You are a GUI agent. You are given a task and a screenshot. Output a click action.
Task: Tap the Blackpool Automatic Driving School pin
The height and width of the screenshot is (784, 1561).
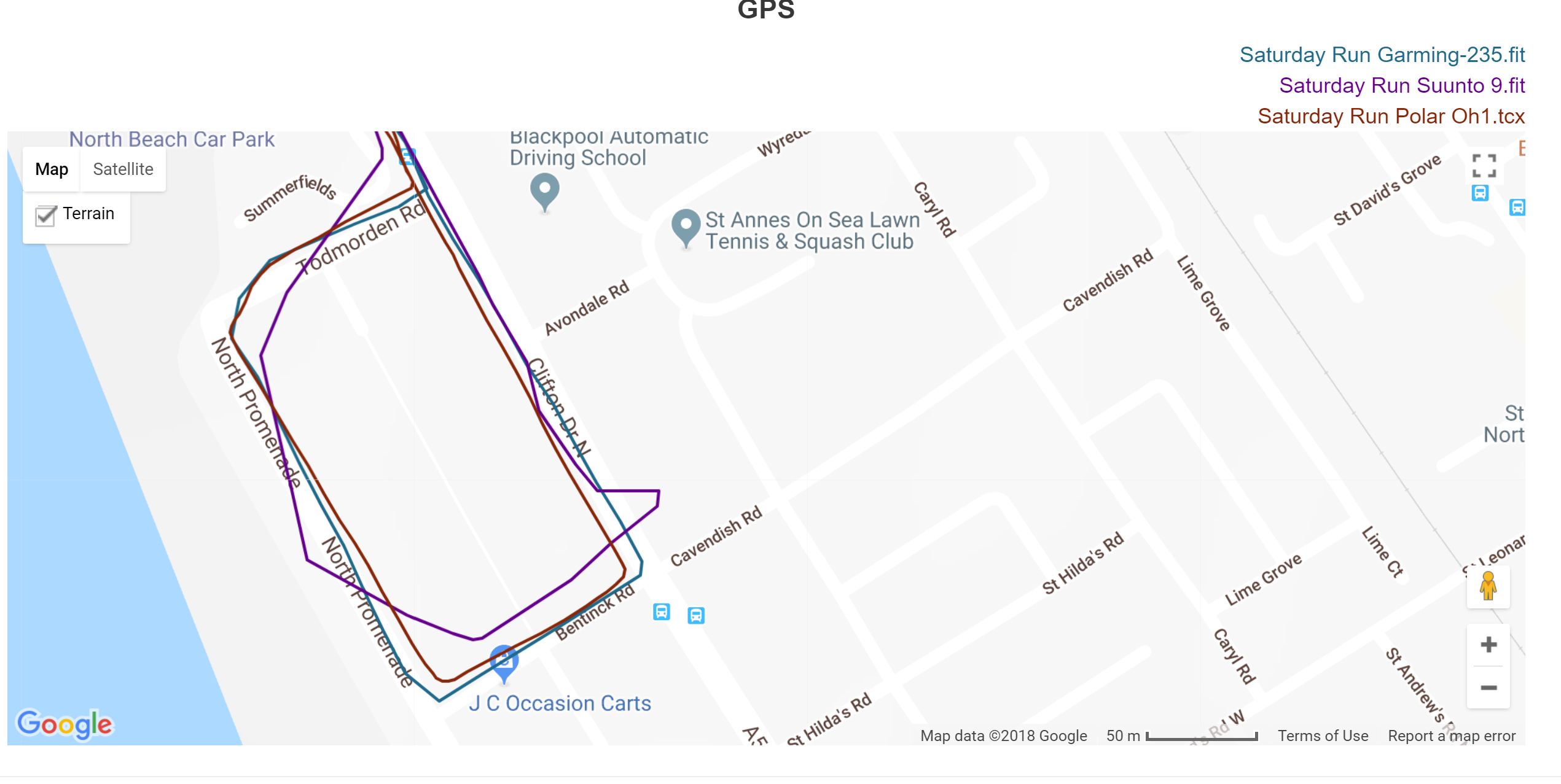pos(544,189)
